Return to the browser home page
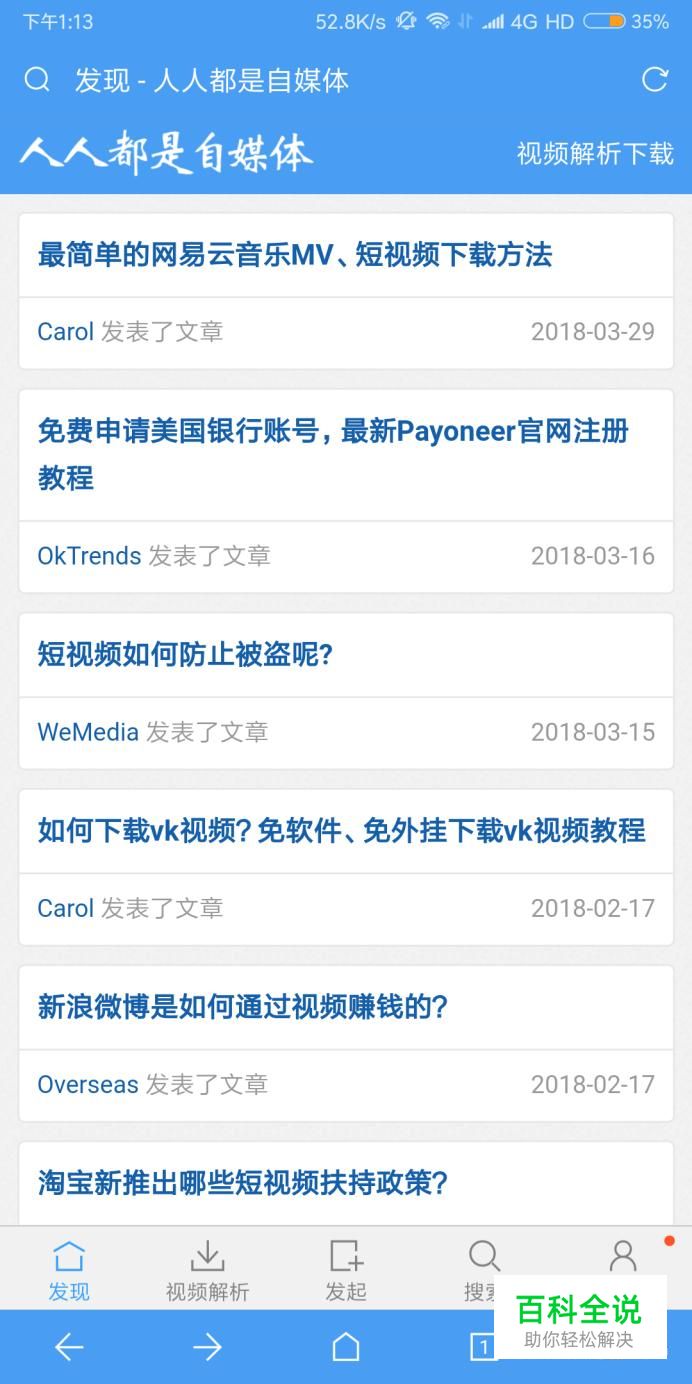The height and width of the screenshot is (1384, 692). [346, 1347]
